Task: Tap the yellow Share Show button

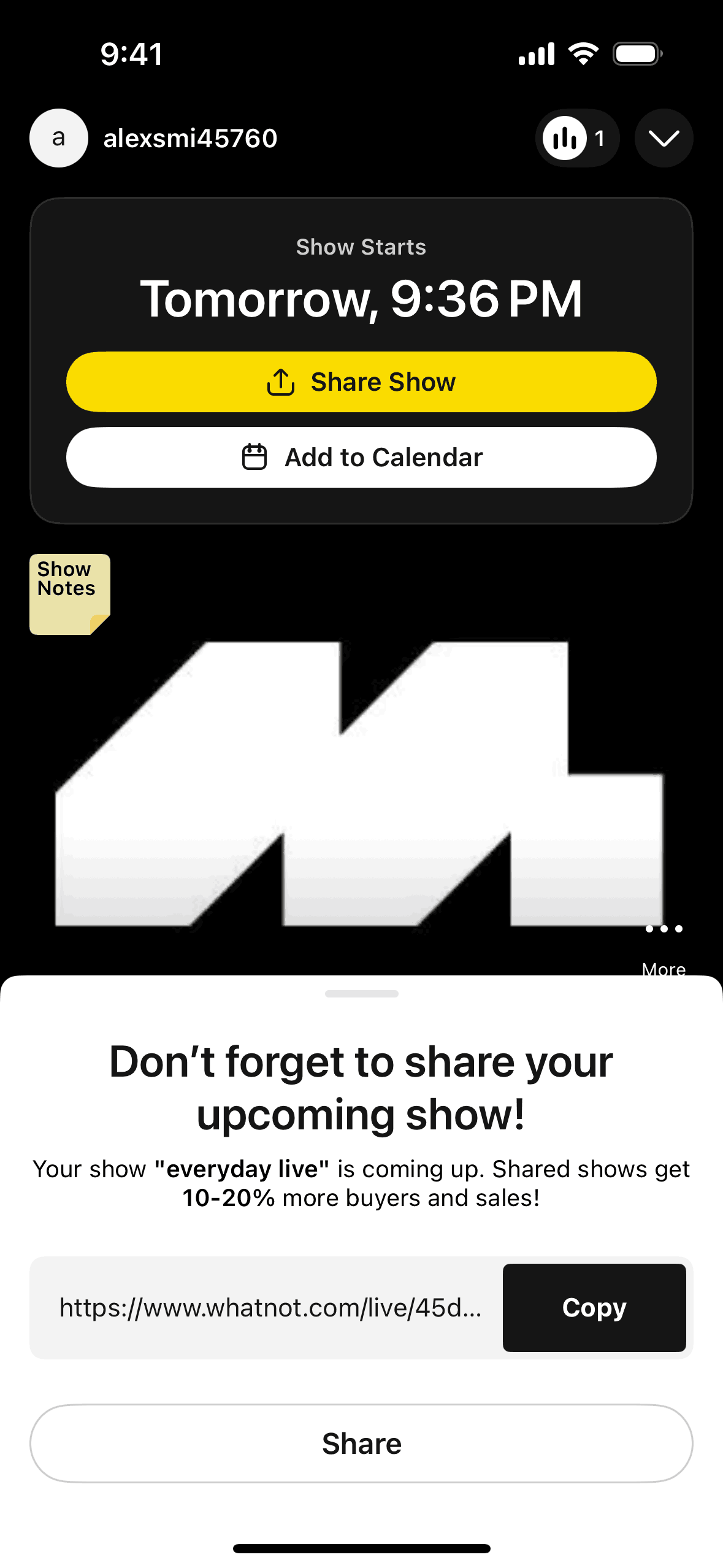Action: click(x=361, y=382)
